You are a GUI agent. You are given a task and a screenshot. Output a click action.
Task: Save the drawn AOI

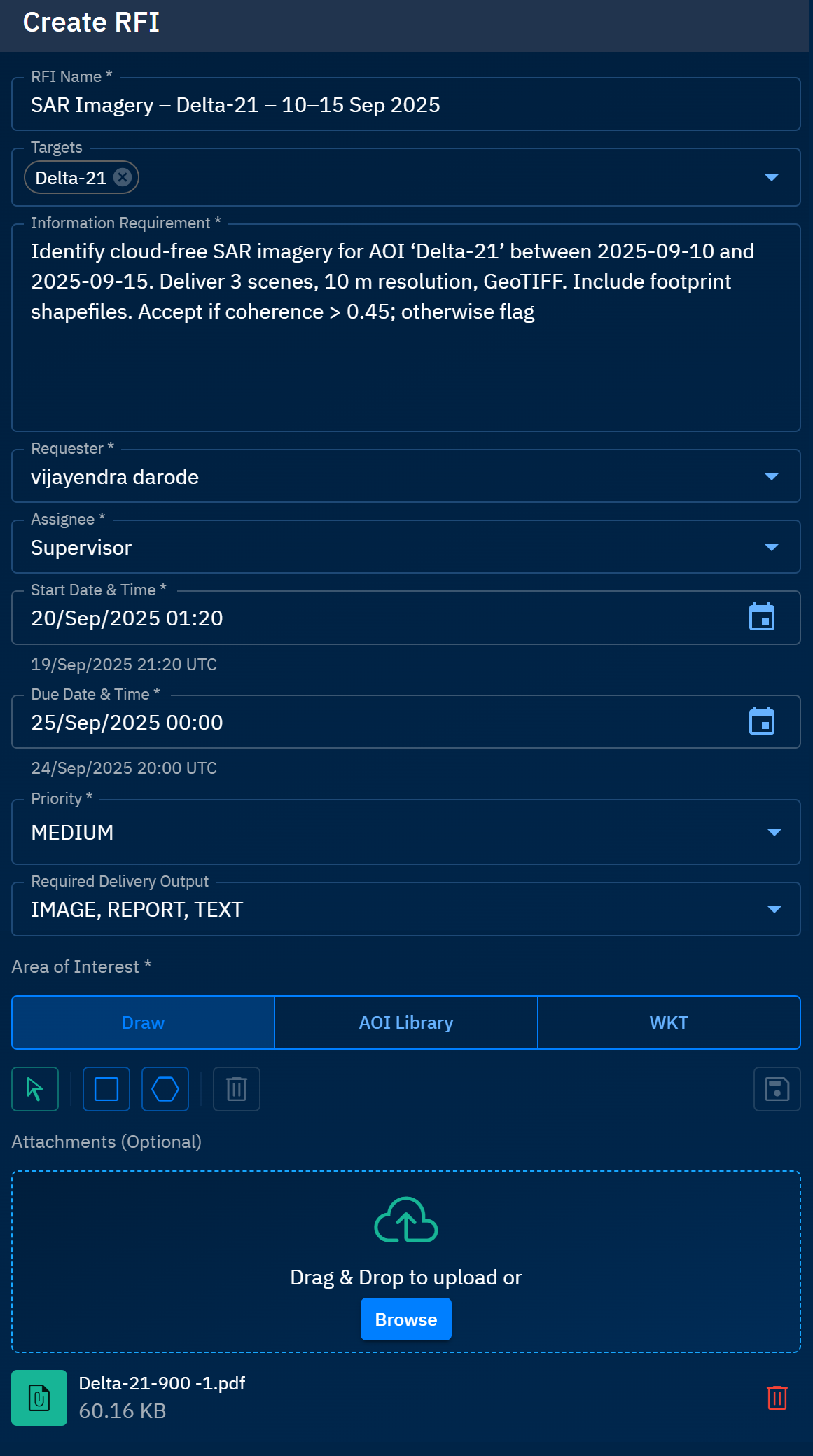click(777, 1089)
